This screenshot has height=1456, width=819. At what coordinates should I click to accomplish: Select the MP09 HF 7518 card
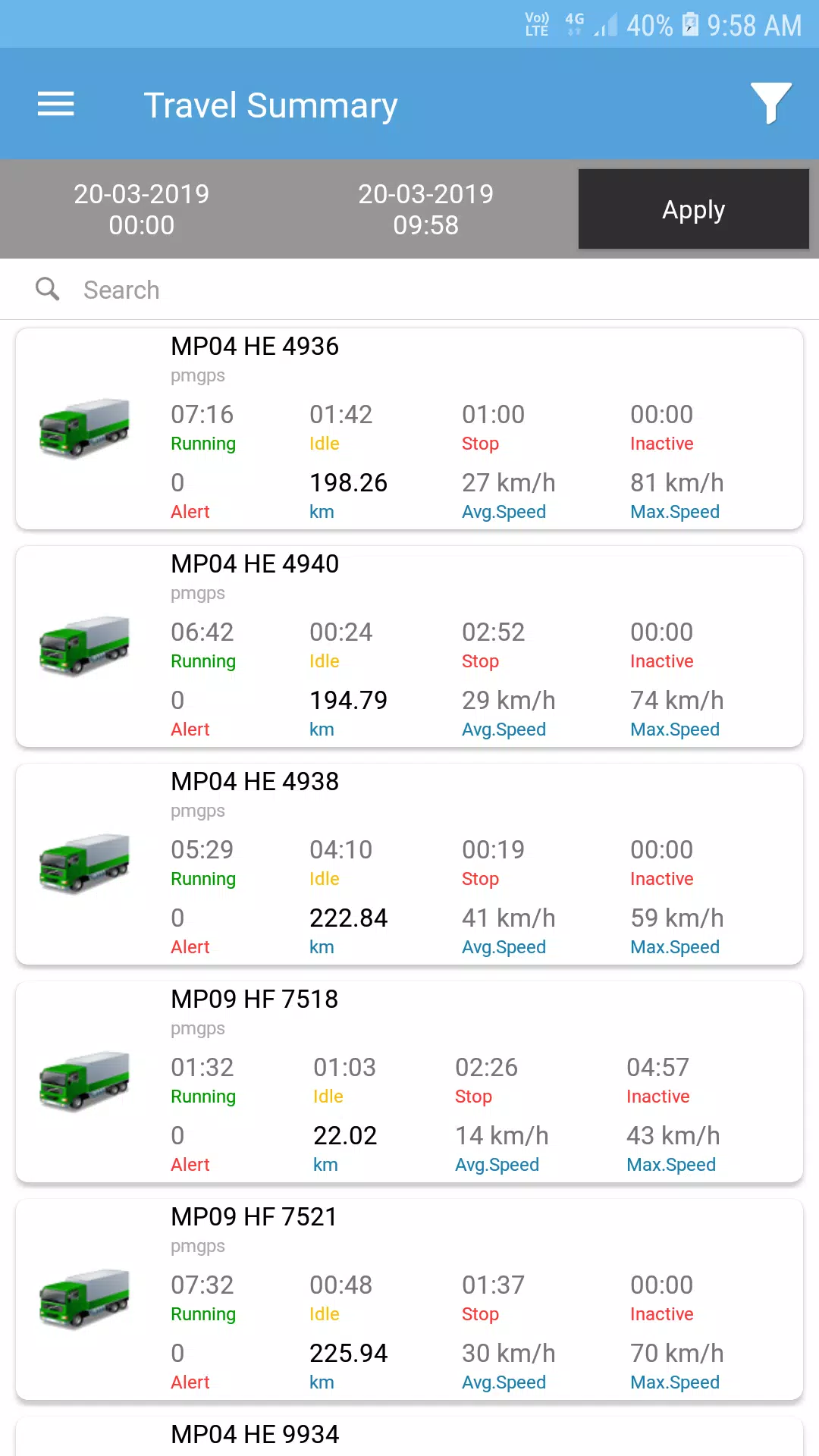click(409, 1082)
